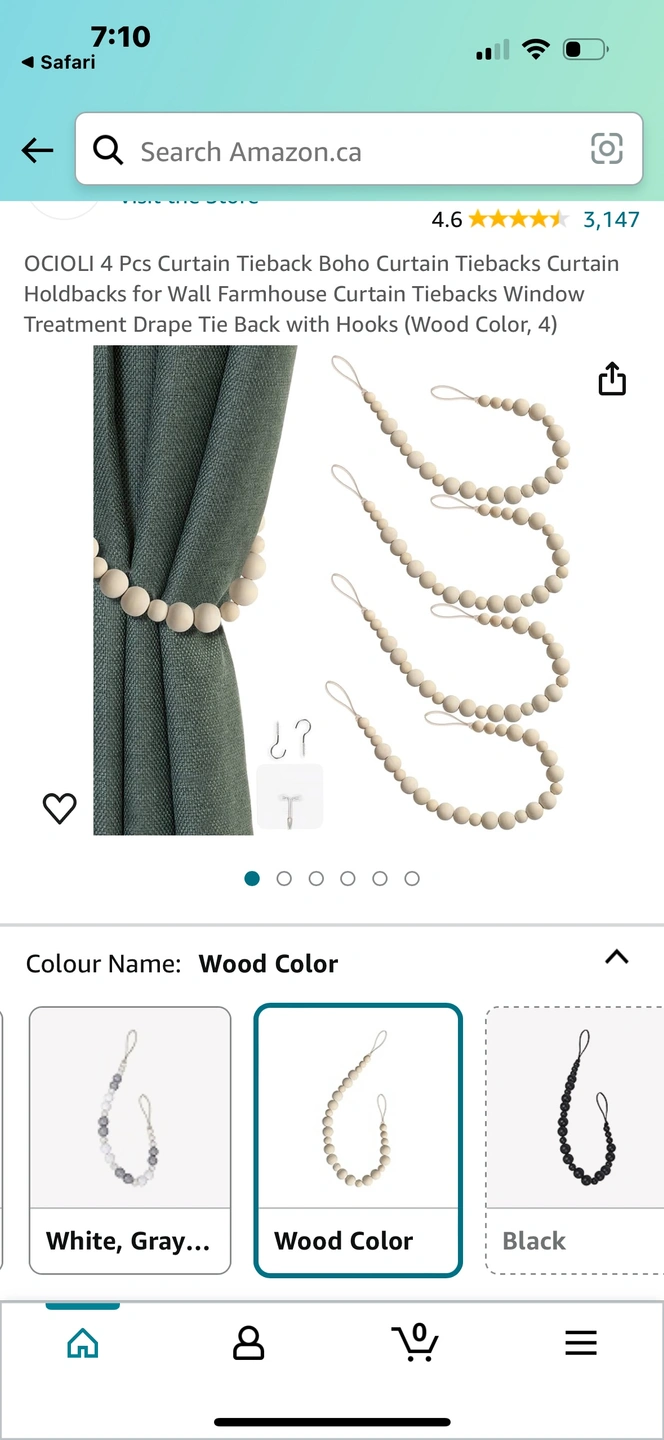
Task: Open the 3,147 ratings link
Action: pos(610,219)
